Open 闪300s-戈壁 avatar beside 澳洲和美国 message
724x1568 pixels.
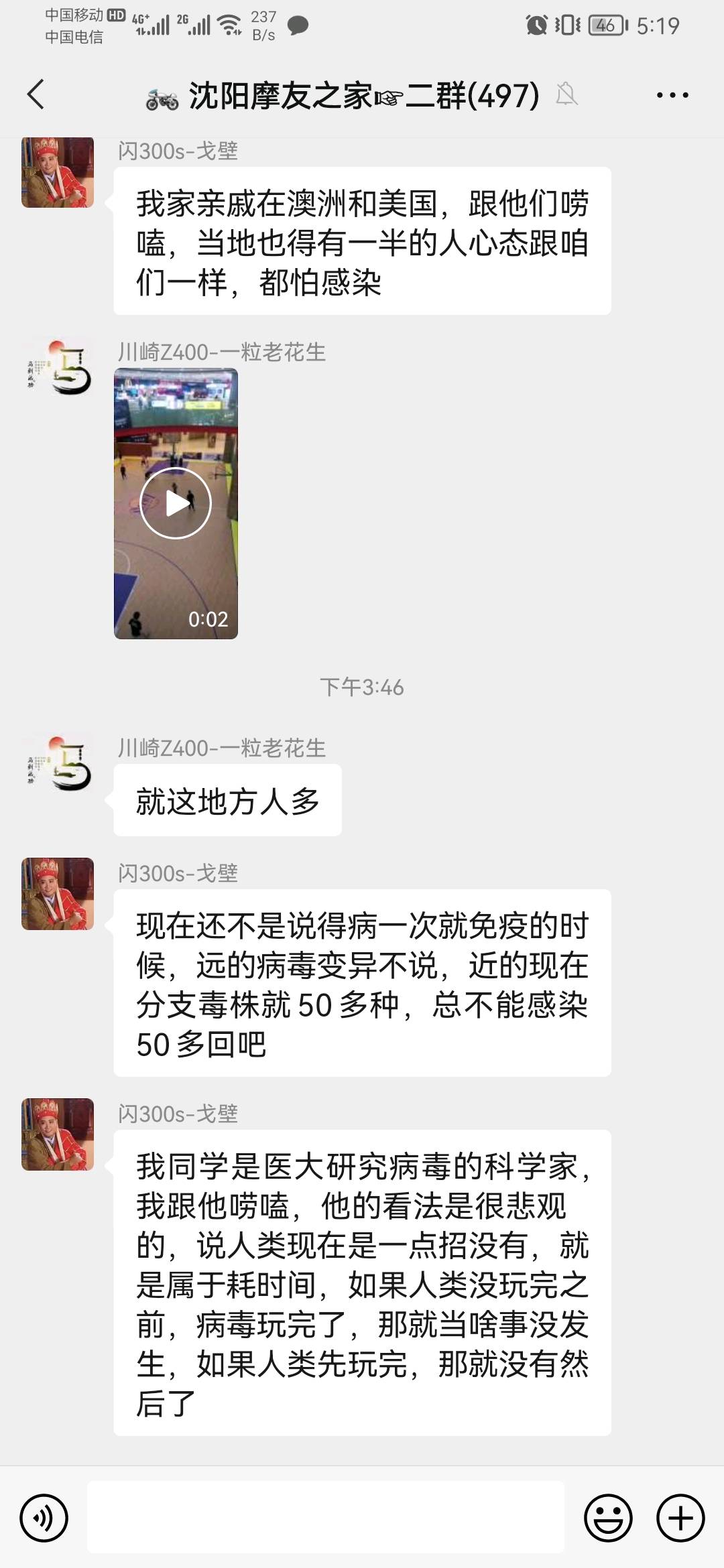click(x=58, y=173)
